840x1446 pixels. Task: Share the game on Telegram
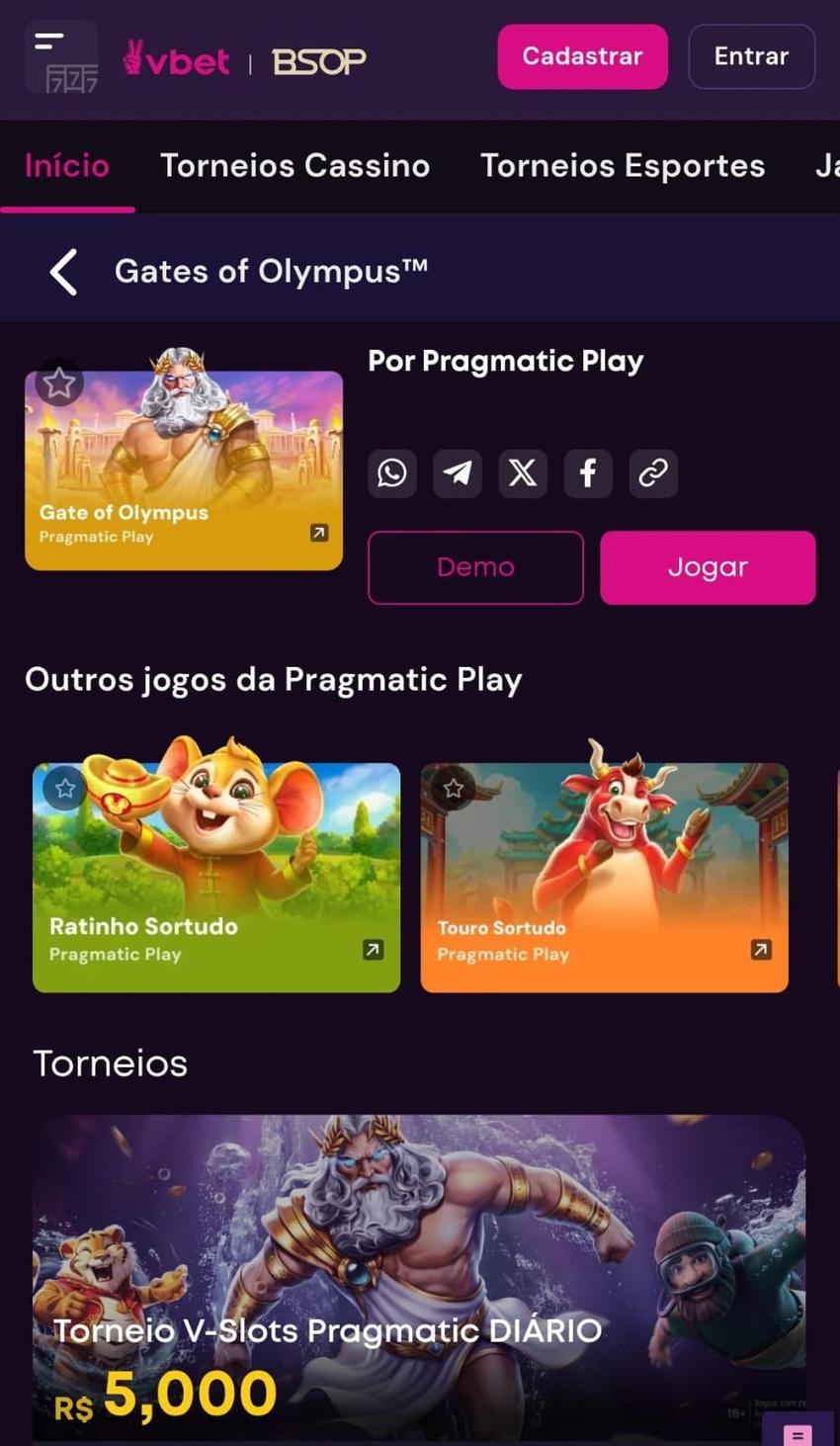point(458,473)
